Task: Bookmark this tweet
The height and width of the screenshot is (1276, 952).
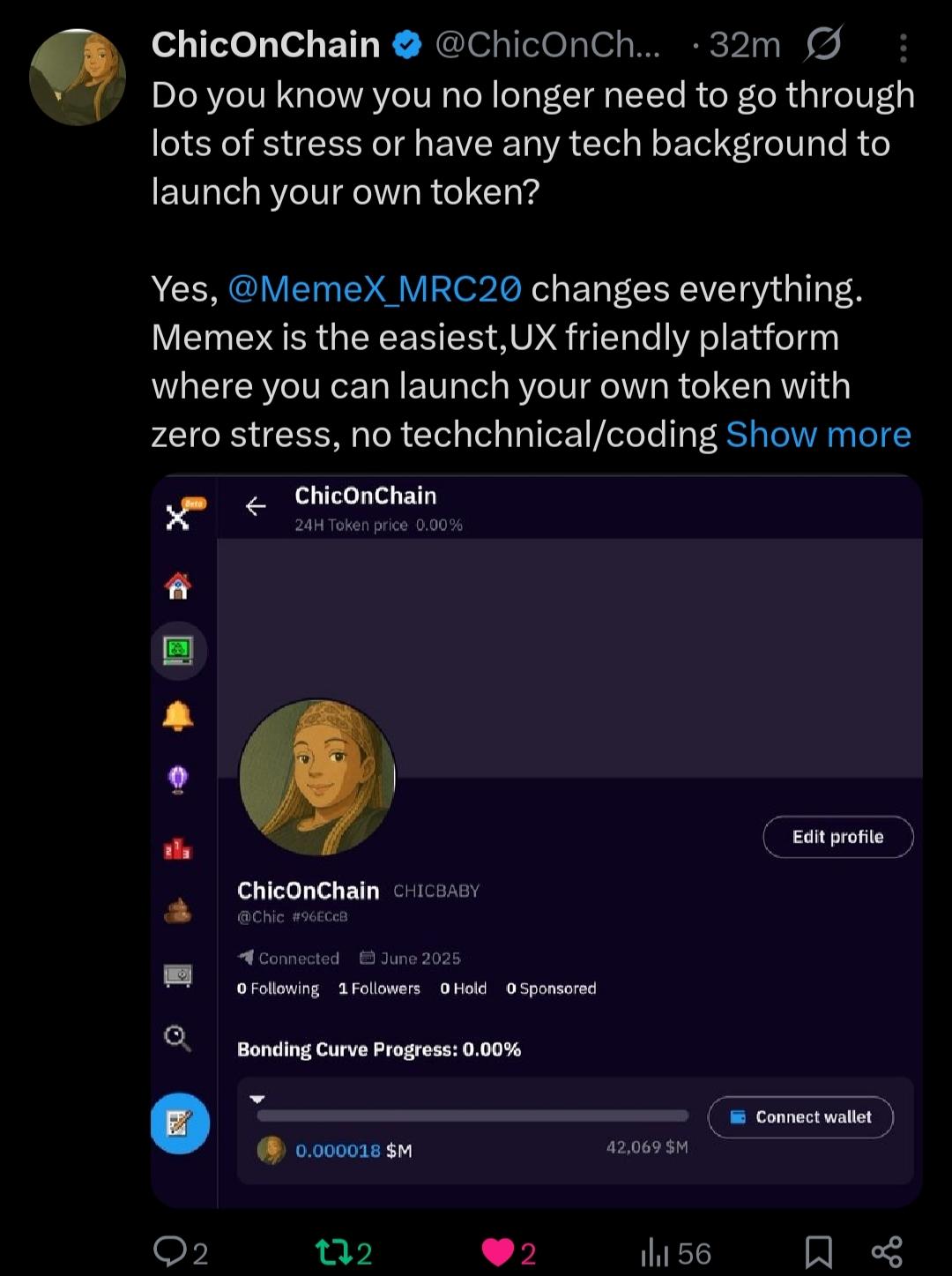Action: tap(818, 1252)
